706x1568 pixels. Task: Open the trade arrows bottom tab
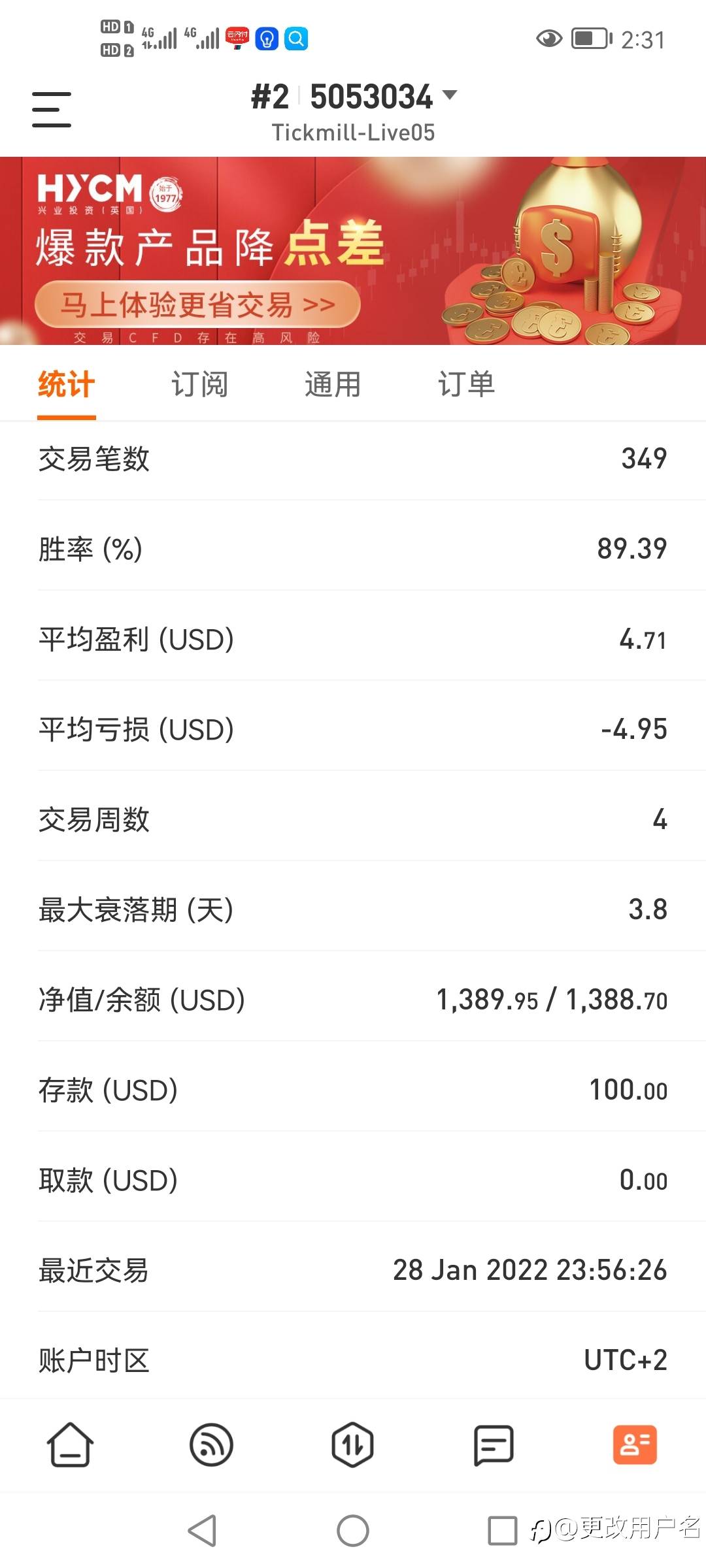[352, 1445]
